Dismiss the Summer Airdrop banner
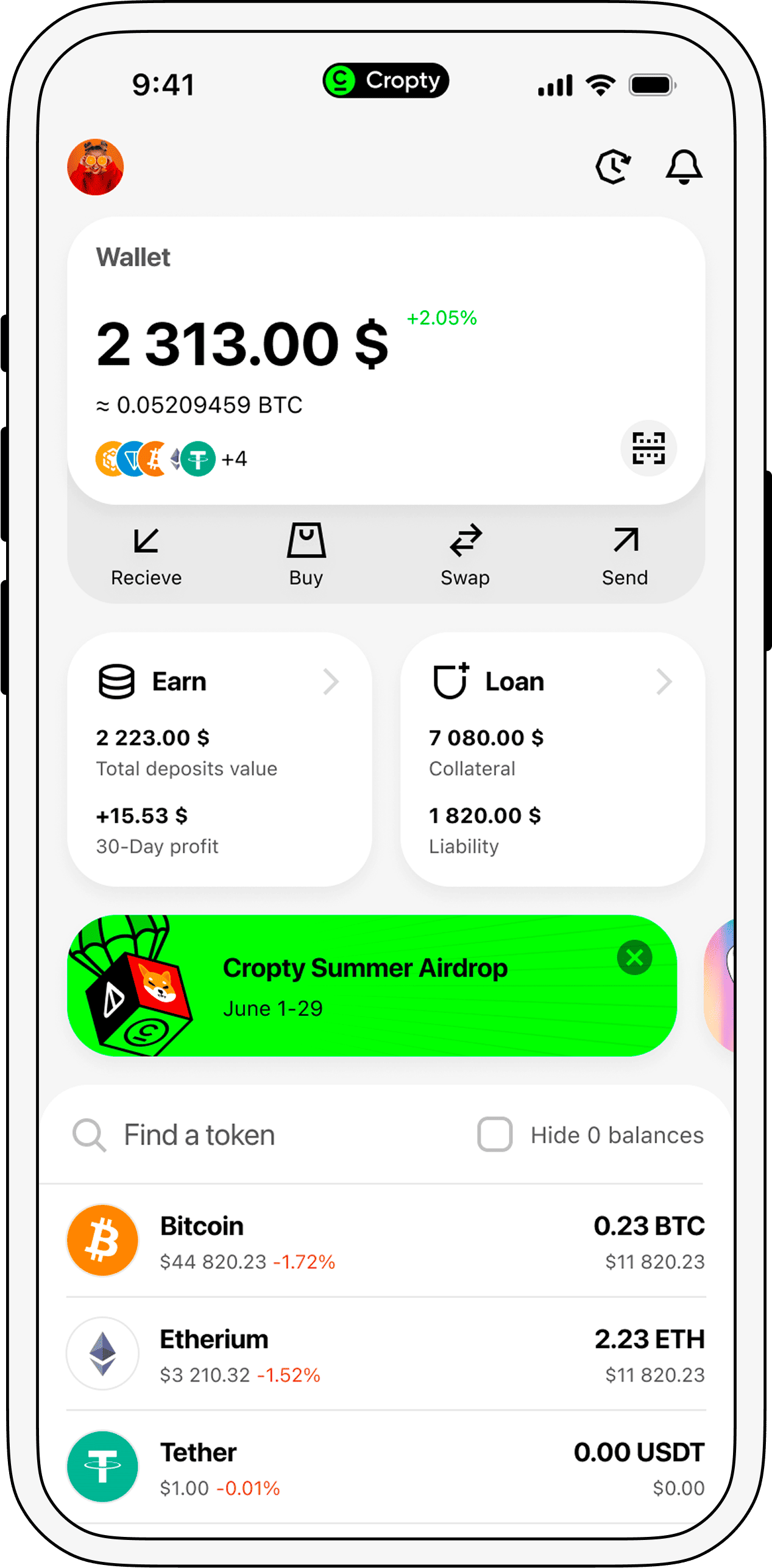Image resolution: width=772 pixels, height=1568 pixels. point(634,957)
